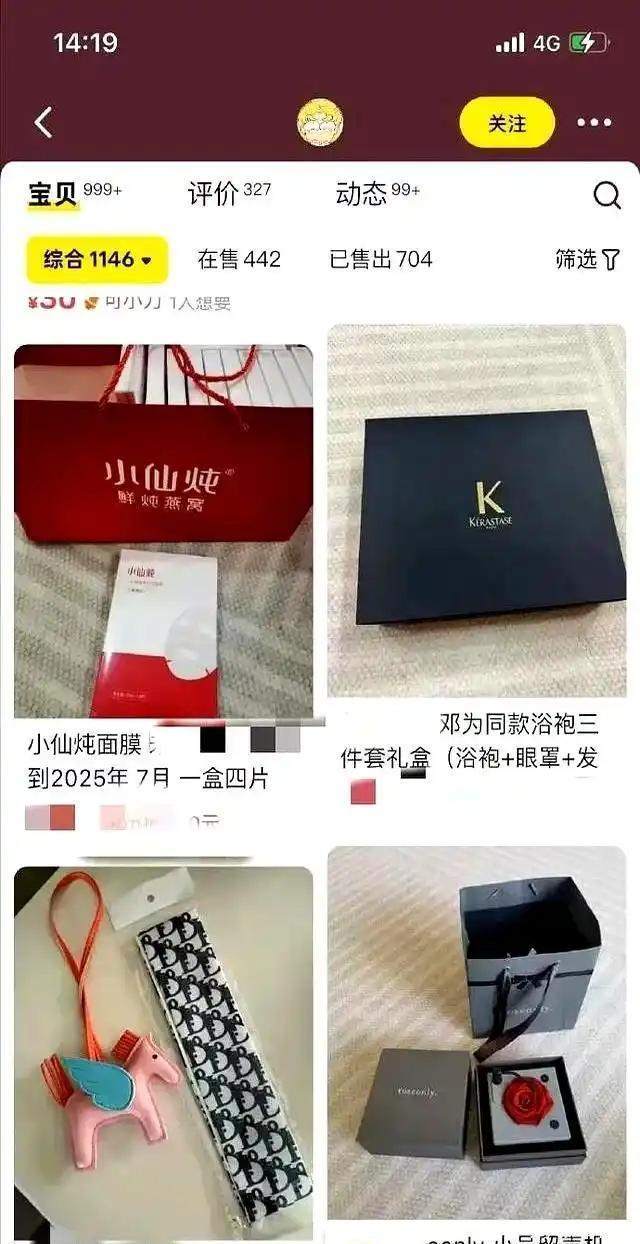Search this seller's items

(607, 195)
